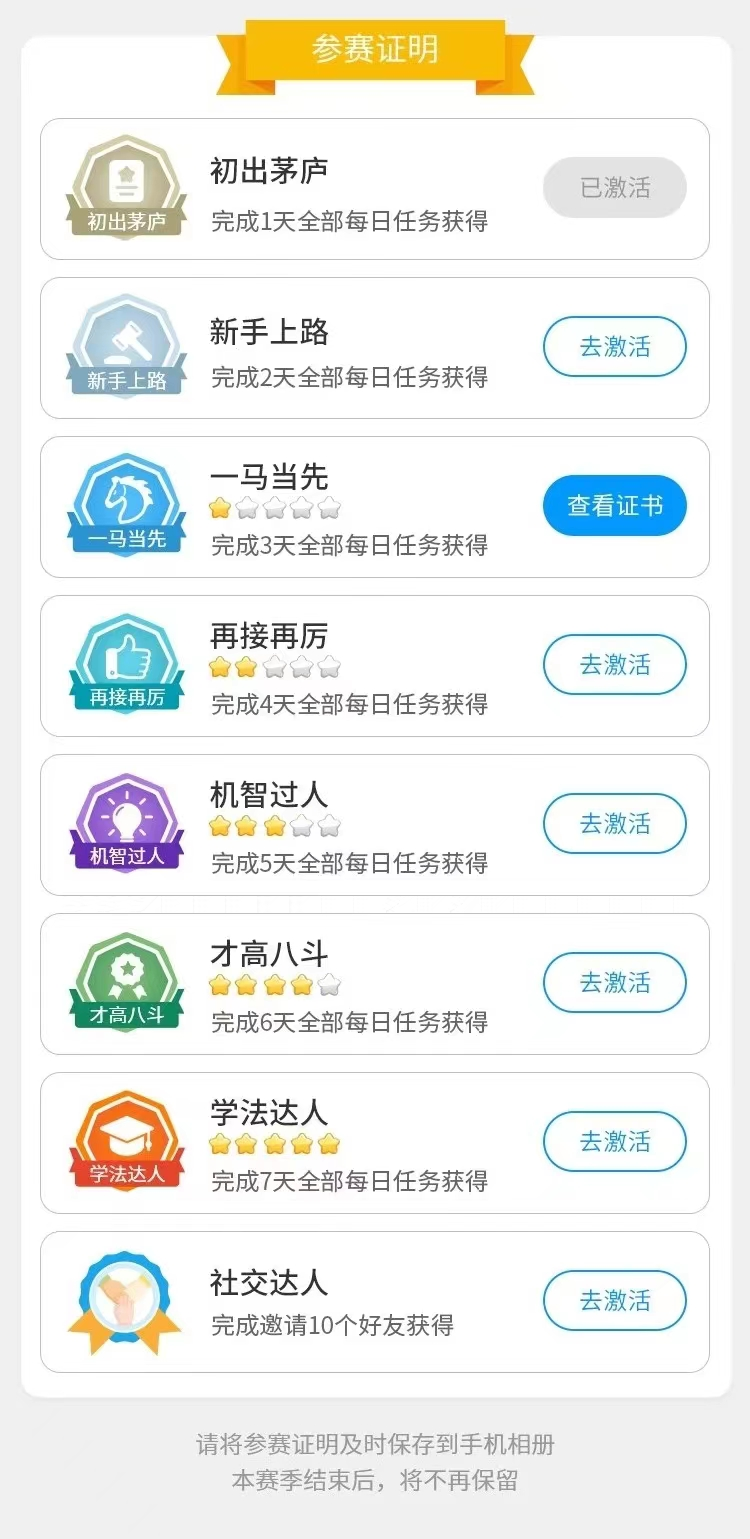Image resolution: width=750 pixels, height=1539 pixels.
Task: Activate the 机智过人 badge
Action: coord(614,824)
